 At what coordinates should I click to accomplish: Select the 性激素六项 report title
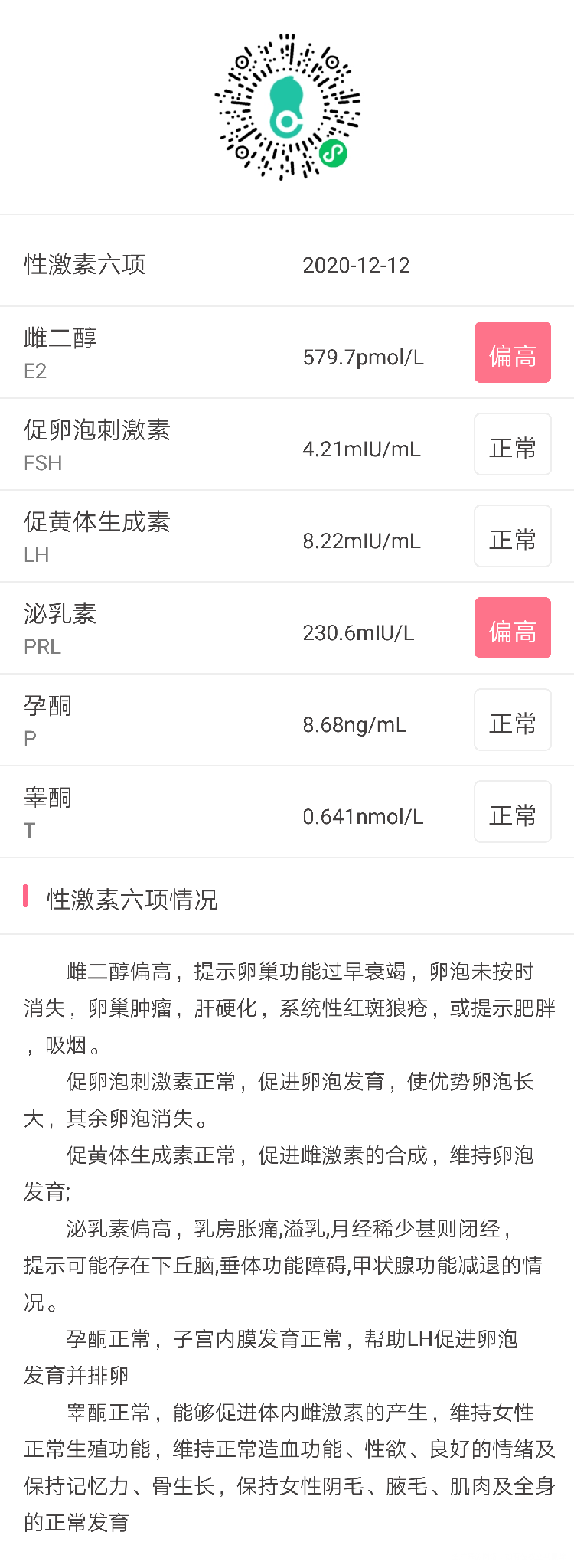pos(84,264)
